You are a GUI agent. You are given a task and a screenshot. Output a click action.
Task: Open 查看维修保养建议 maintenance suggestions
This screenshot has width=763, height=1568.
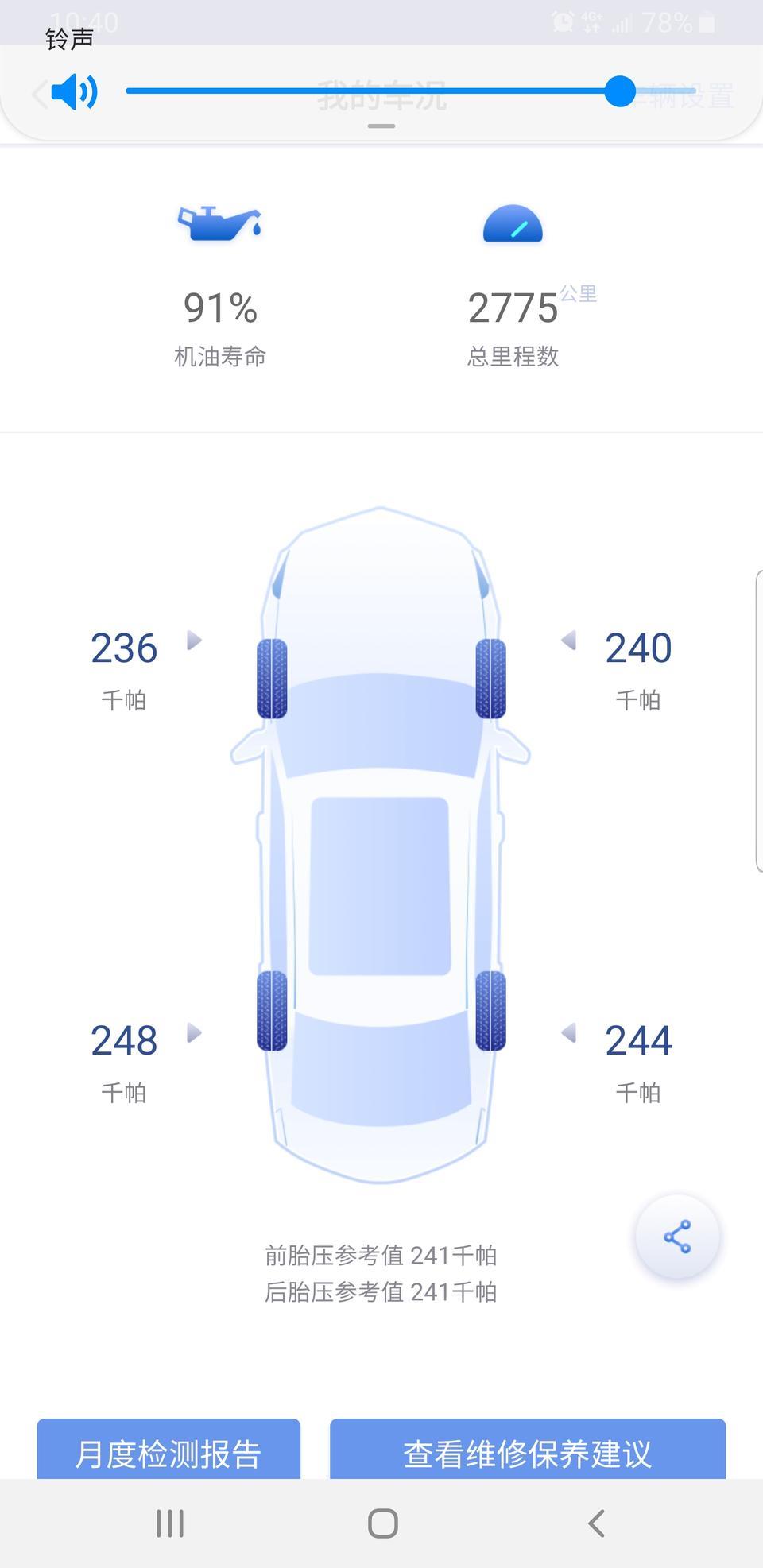[x=528, y=1451]
